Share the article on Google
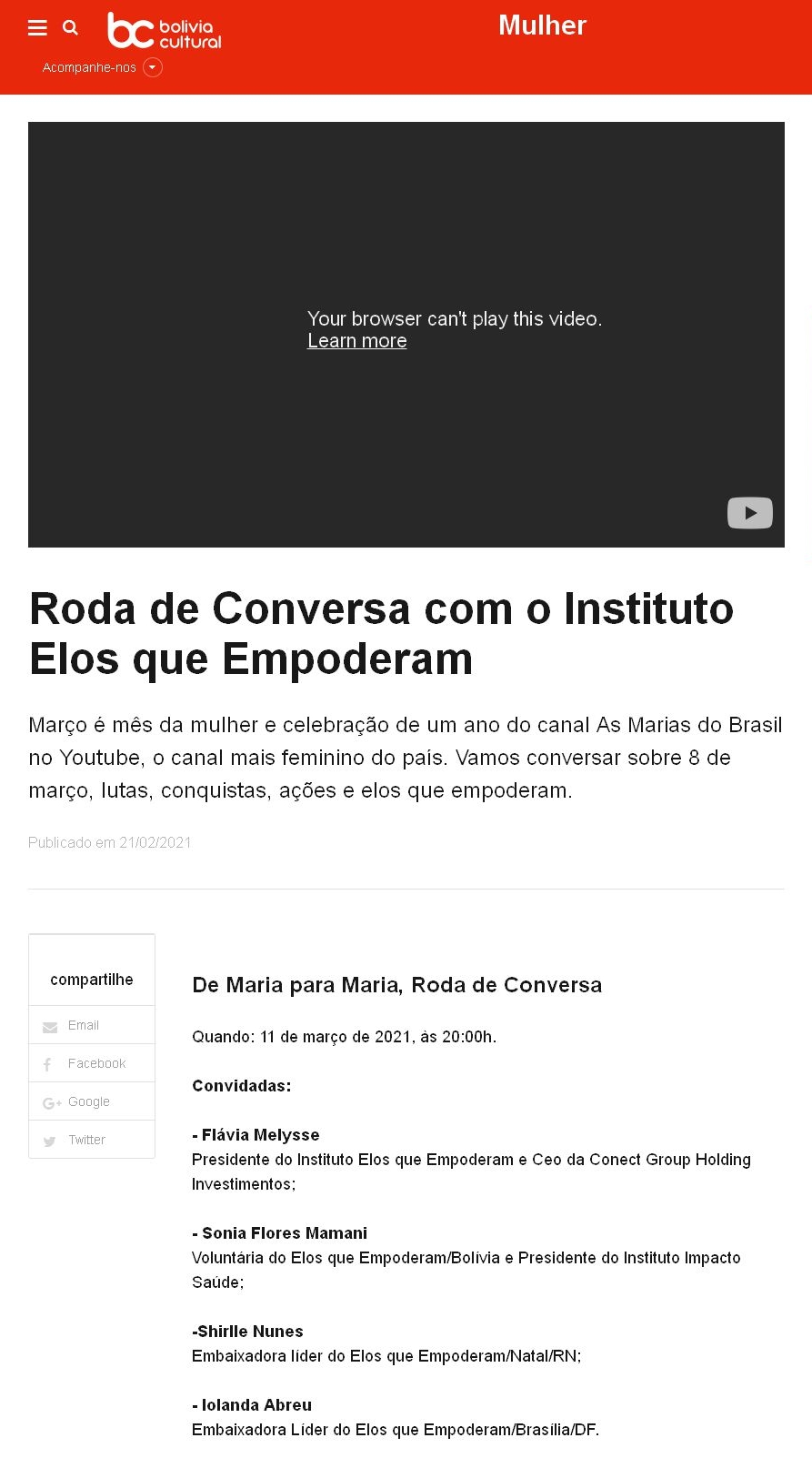The height and width of the screenshot is (1458, 812). pyautogui.click(x=88, y=1101)
